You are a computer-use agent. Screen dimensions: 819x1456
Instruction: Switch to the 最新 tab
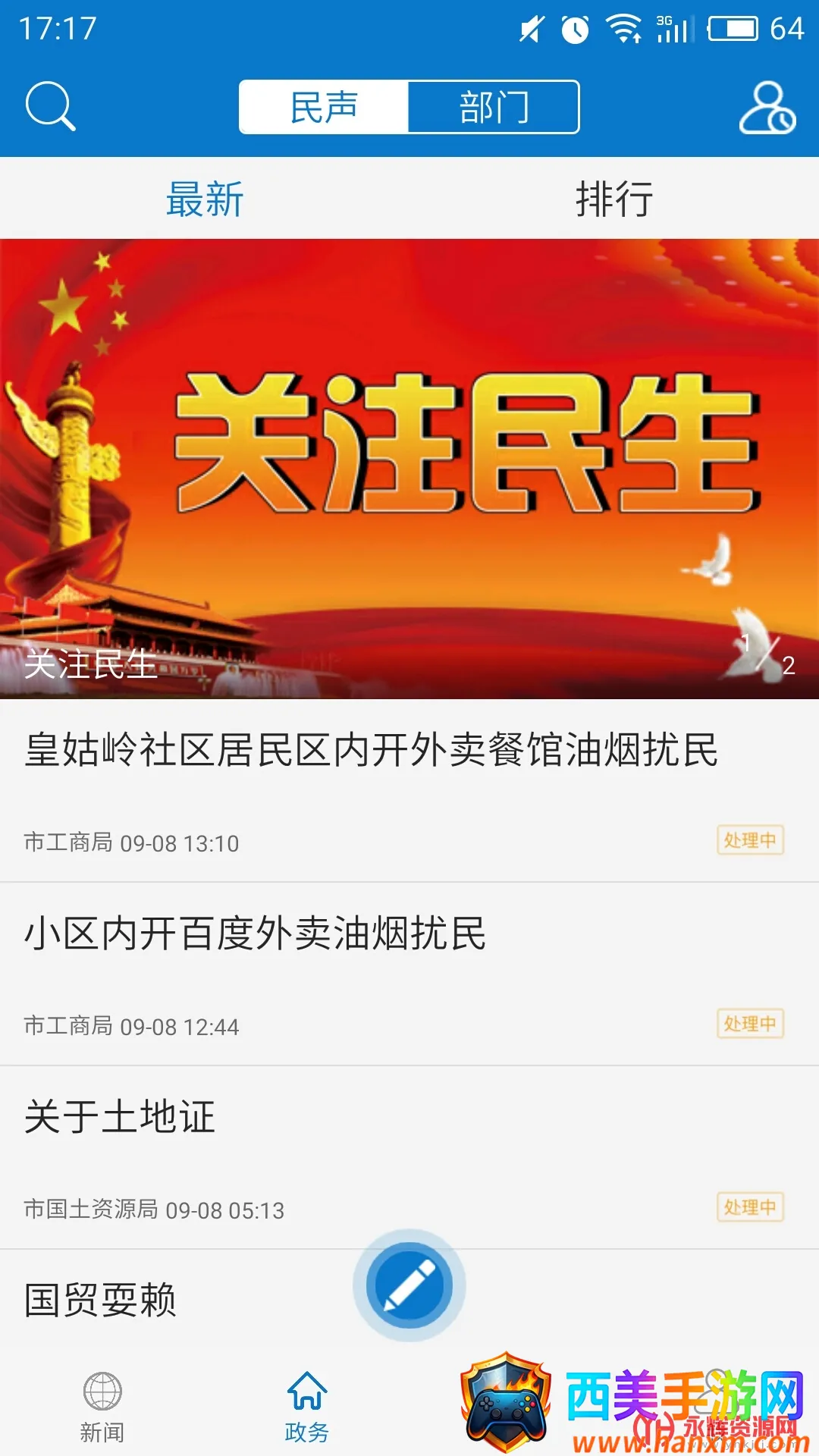tap(205, 199)
